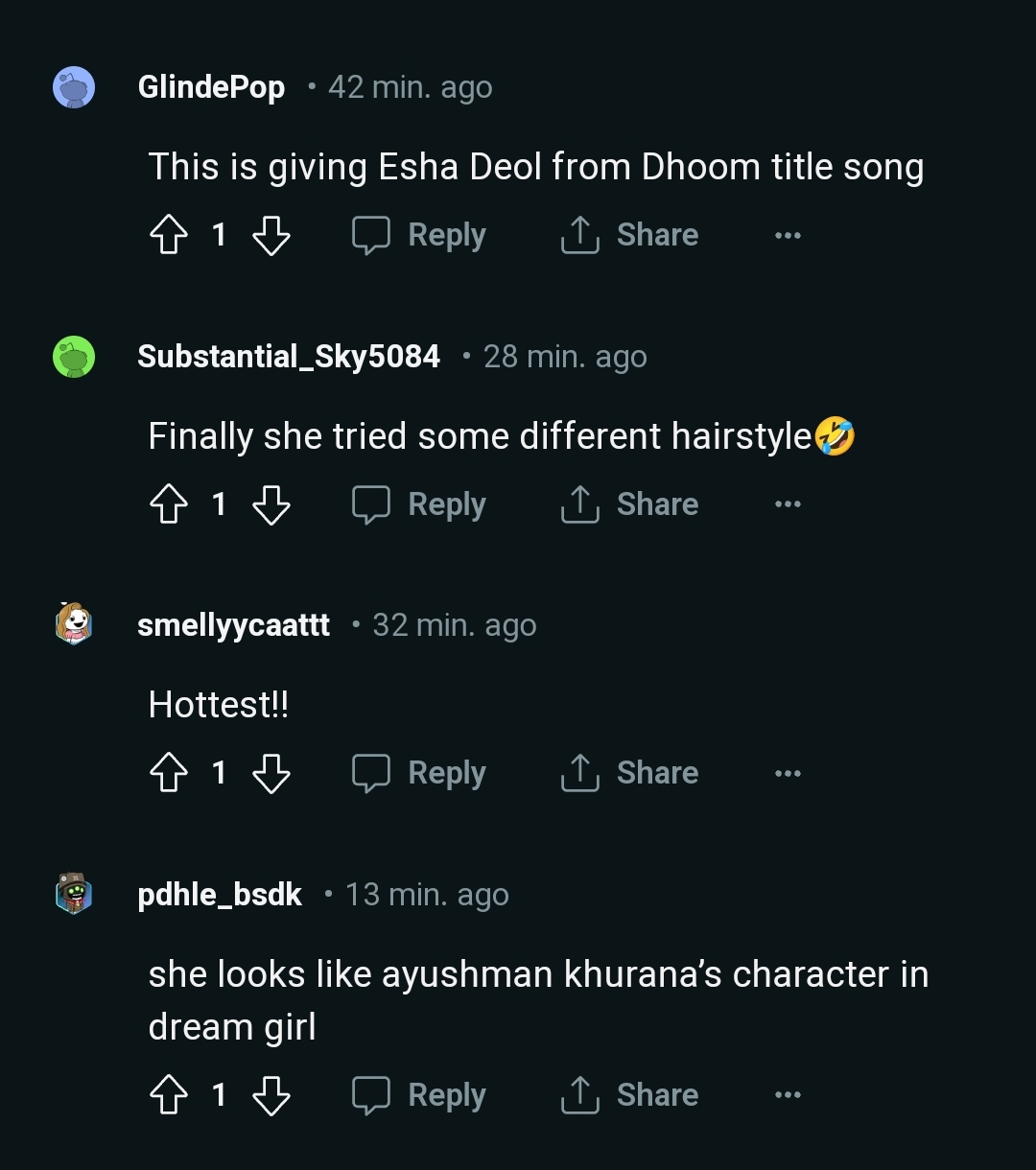Upvote GlindePop's comment

click(169, 235)
